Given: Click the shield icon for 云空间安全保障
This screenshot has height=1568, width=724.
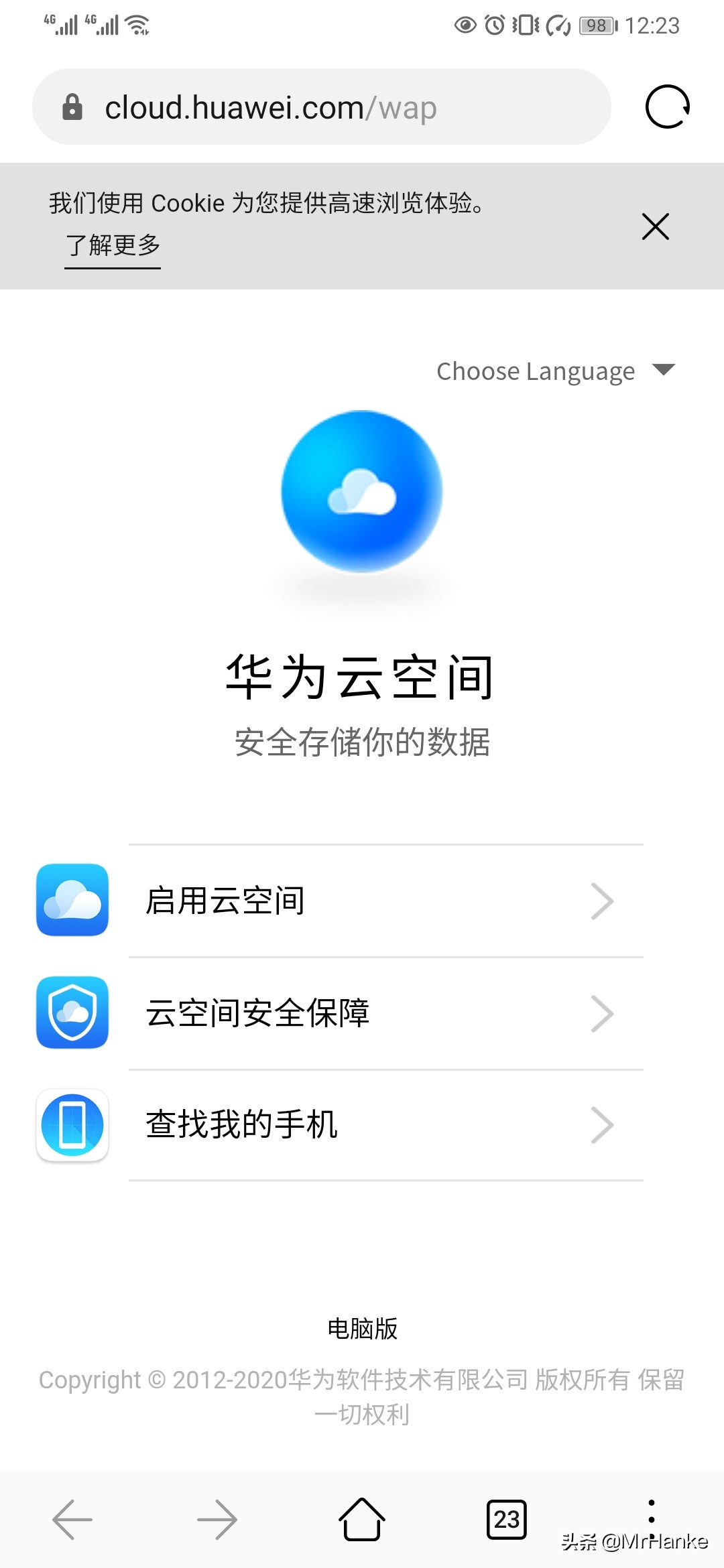Looking at the screenshot, I should [x=72, y=1014].
